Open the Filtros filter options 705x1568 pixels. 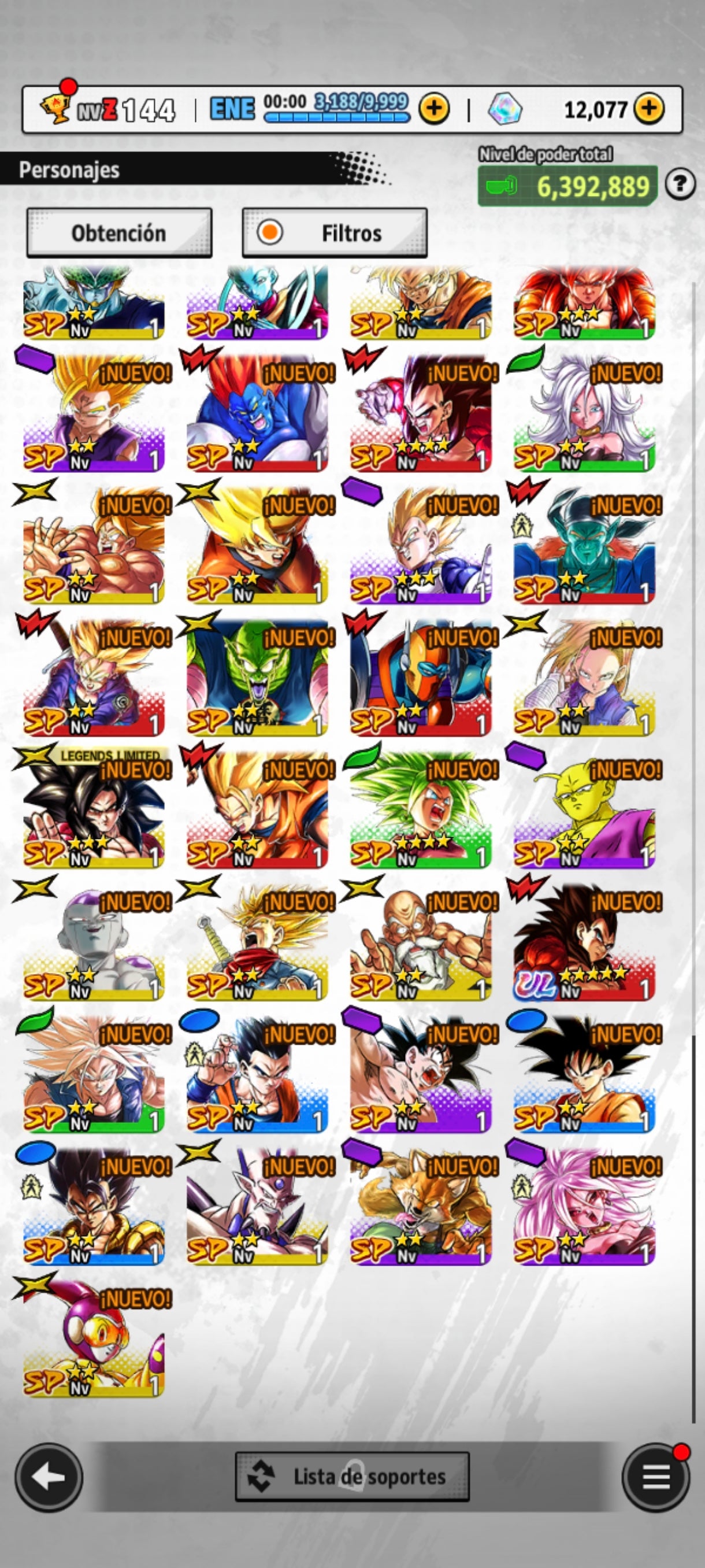(x=335, y=233)
